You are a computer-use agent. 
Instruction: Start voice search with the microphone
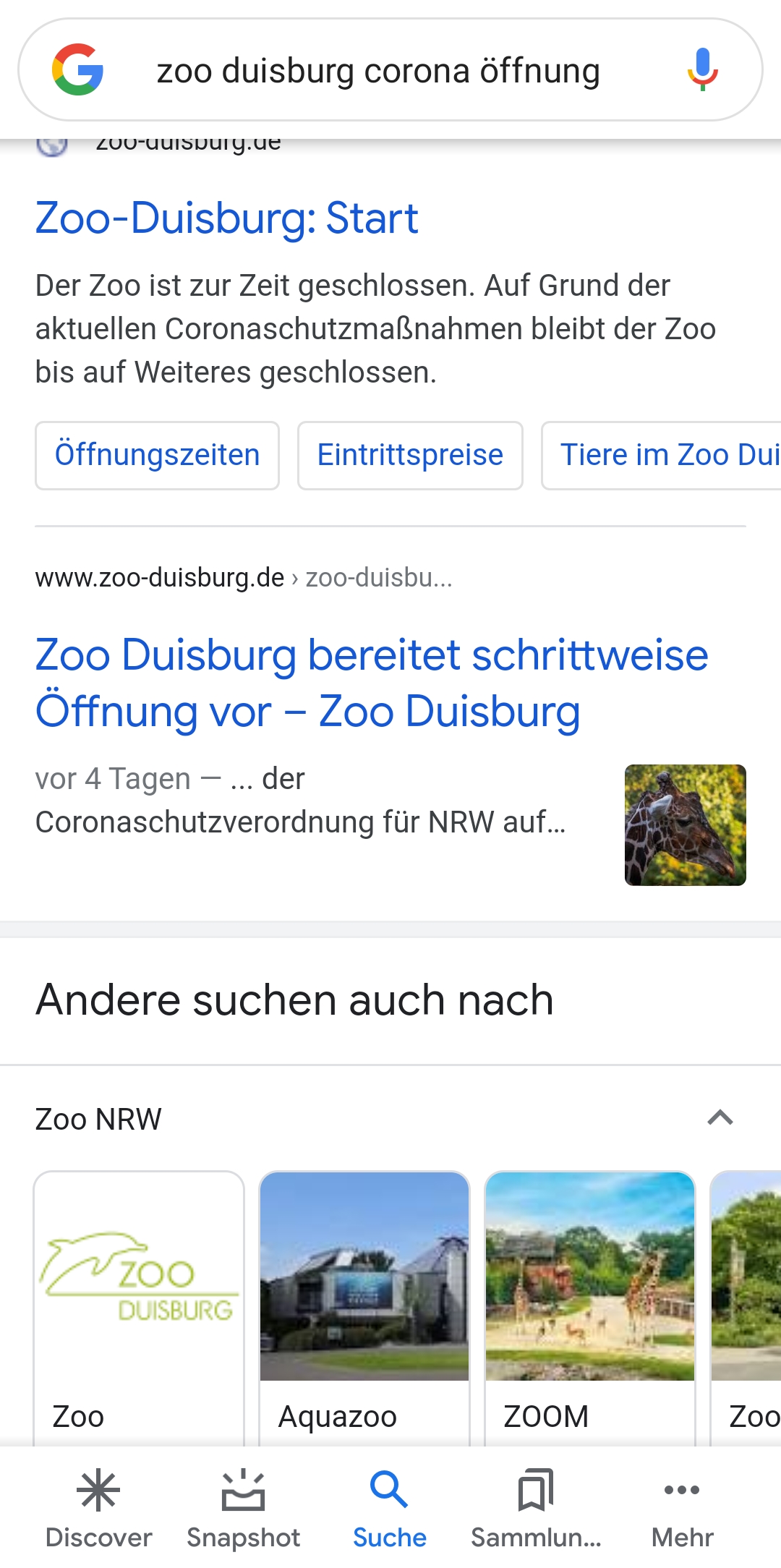[701, 70]
